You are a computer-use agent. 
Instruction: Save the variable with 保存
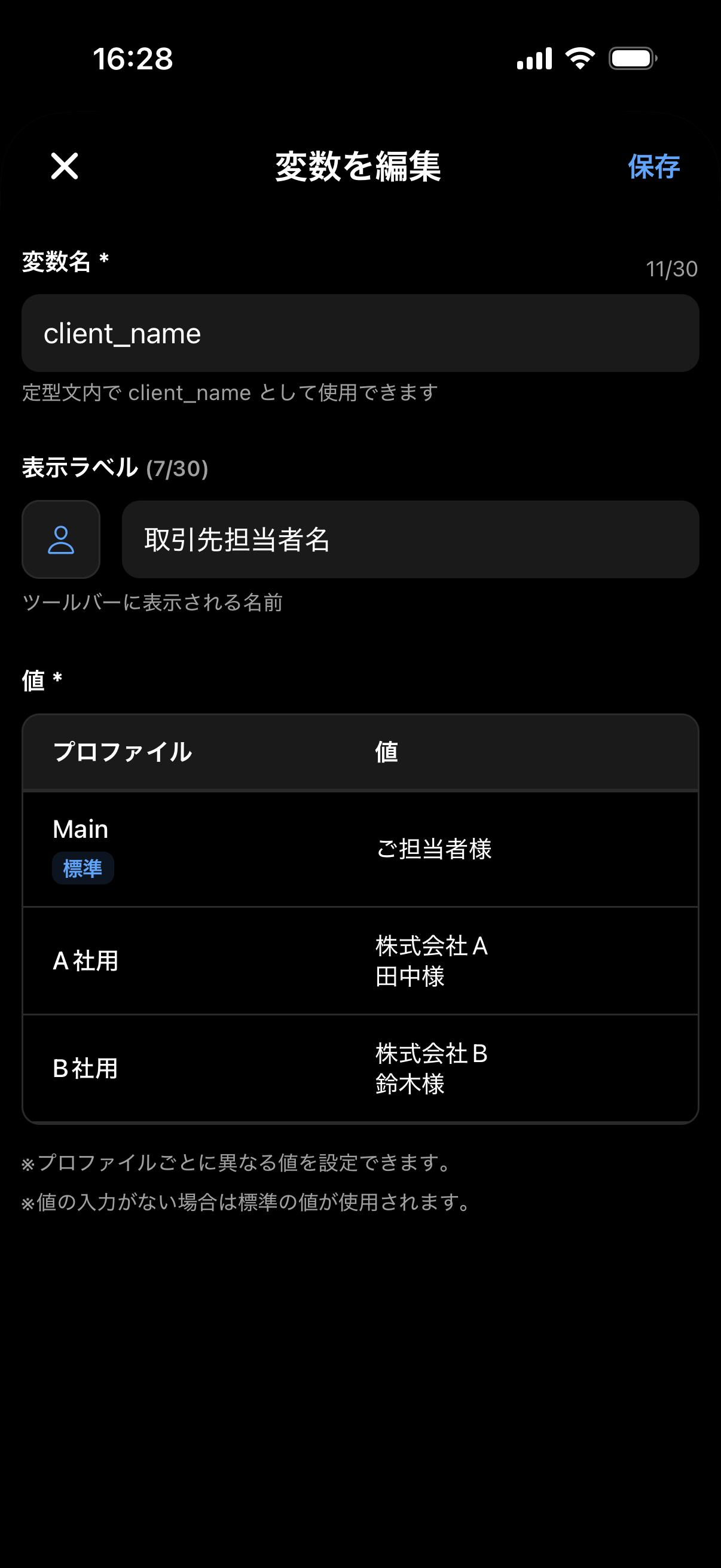(x=653, y=166)
